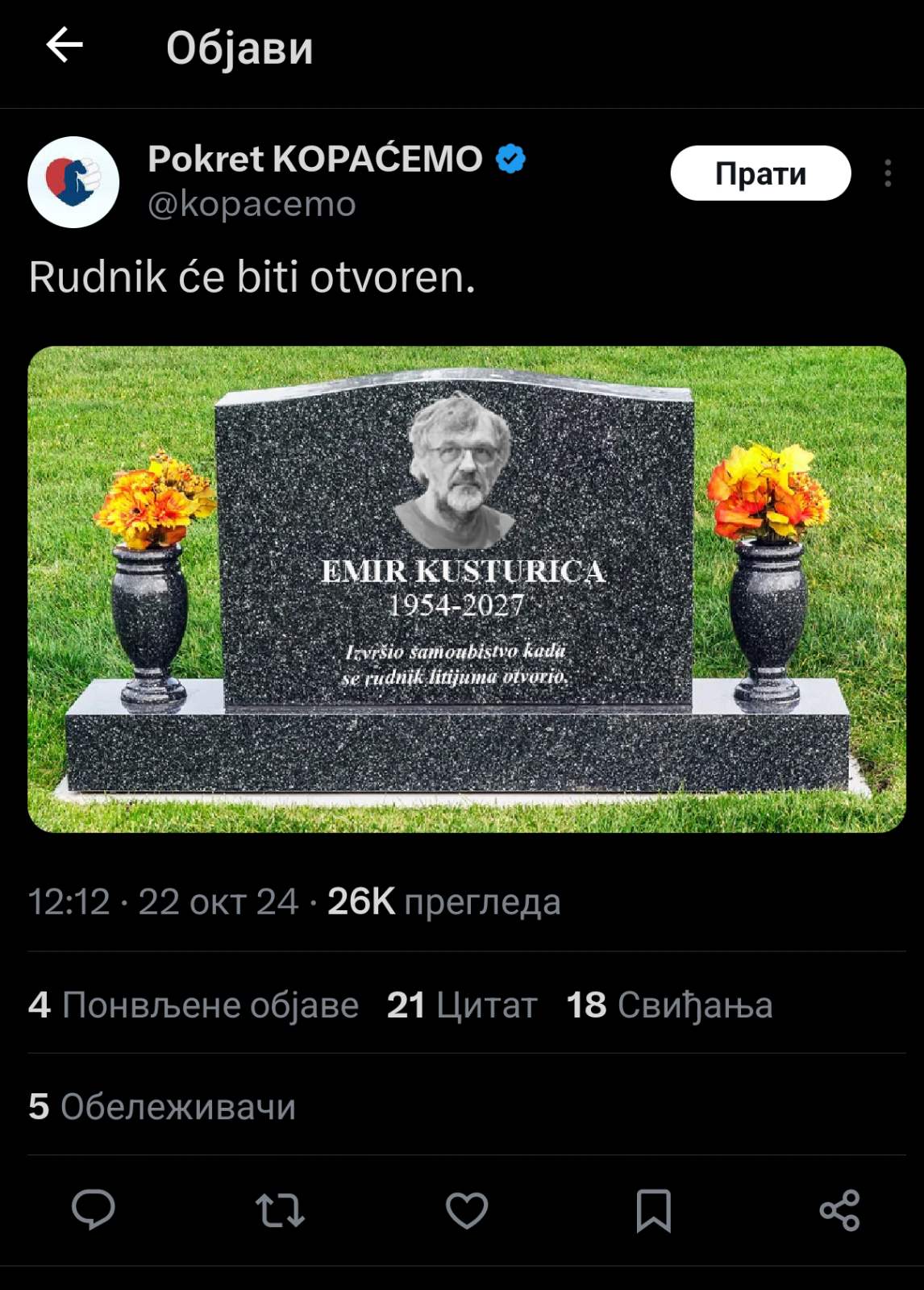
Task: Open the post's three-dot overflow menu
Action: (x=888, y=173)
